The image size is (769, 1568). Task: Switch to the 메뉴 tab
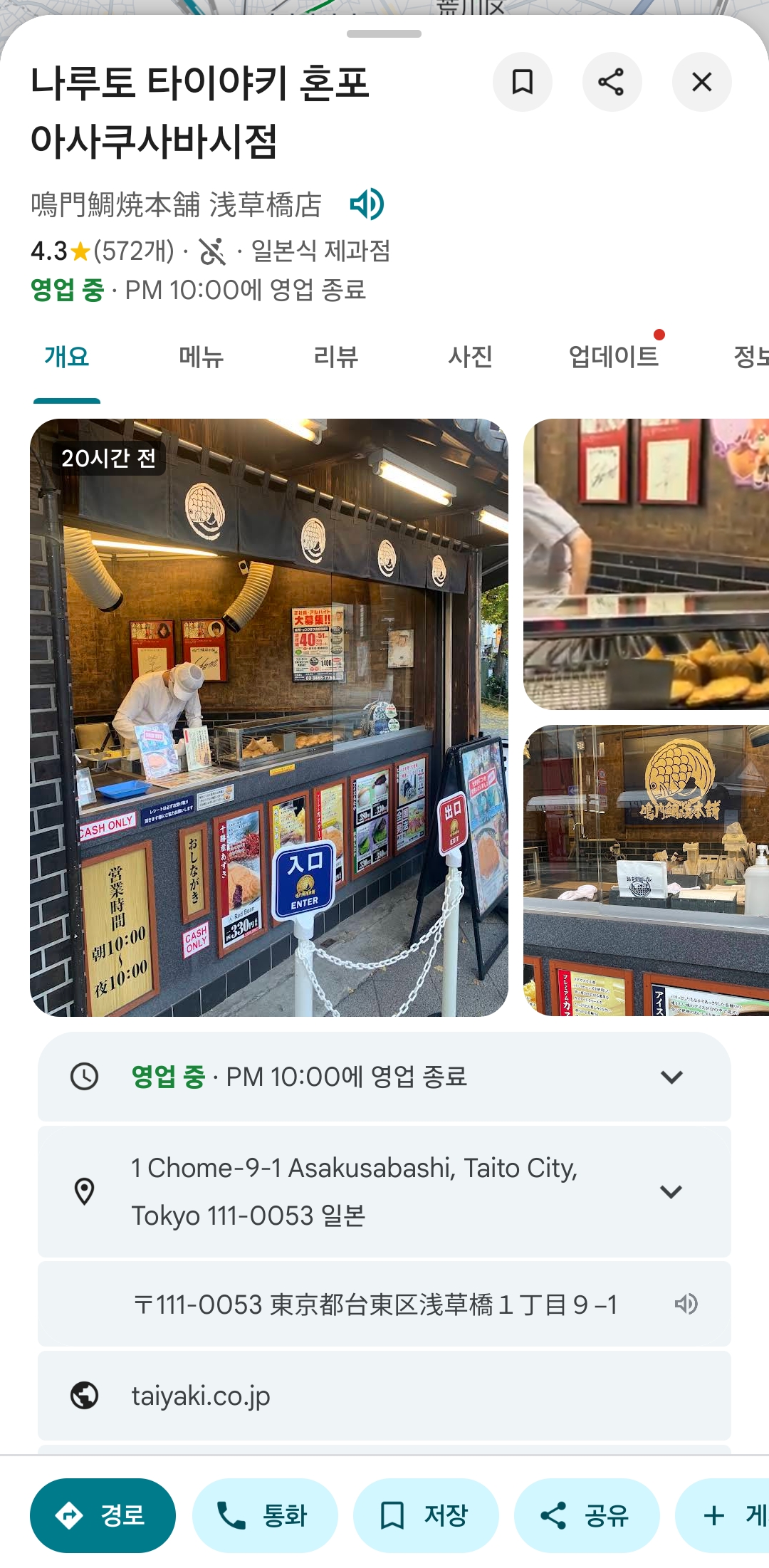click(201, 356)
